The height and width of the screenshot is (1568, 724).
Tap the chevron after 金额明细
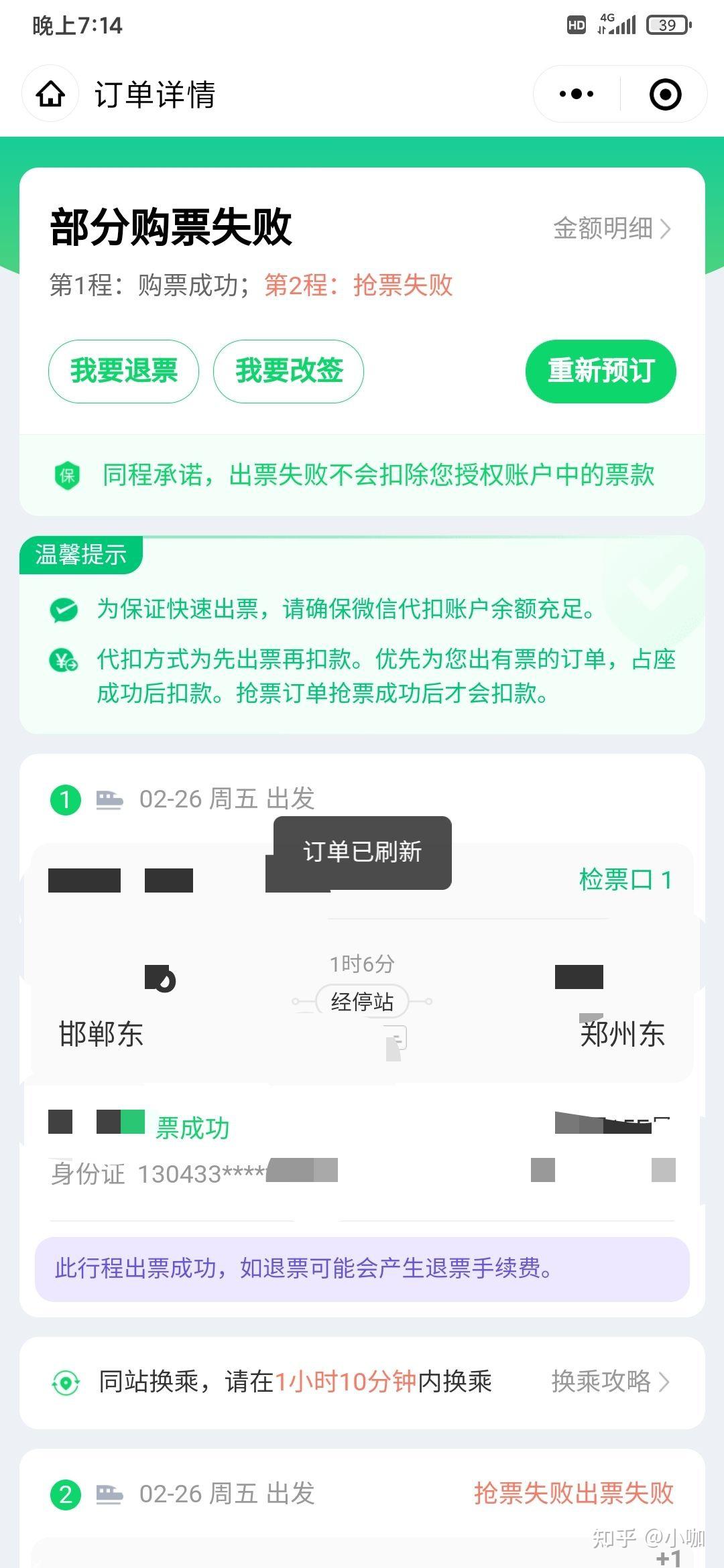pos(666,228)
